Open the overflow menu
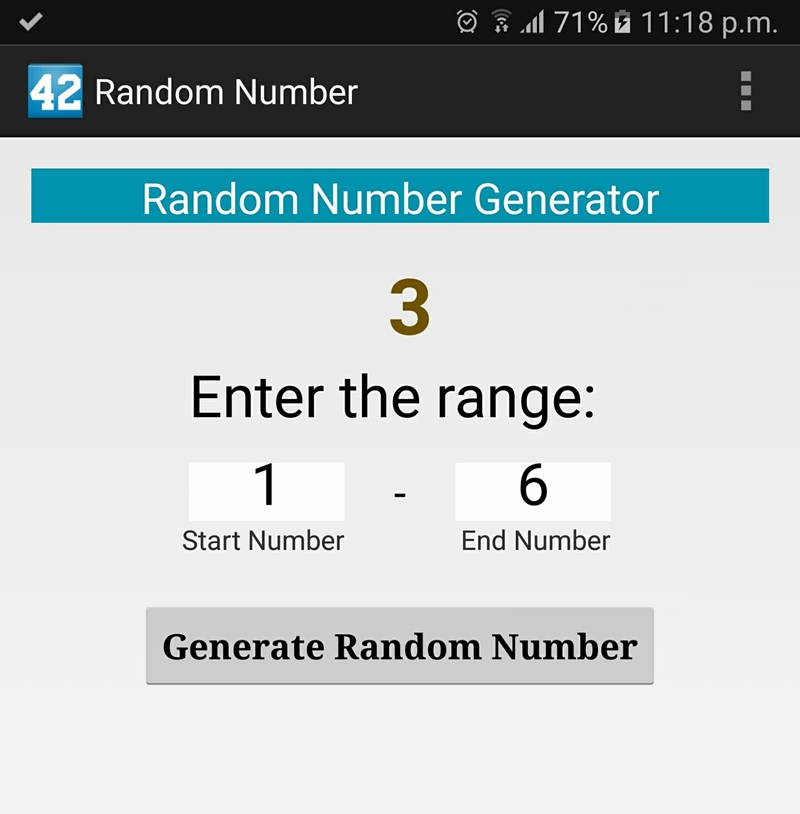The width and height of the screenshot is (800, 814). pos(745,91)
